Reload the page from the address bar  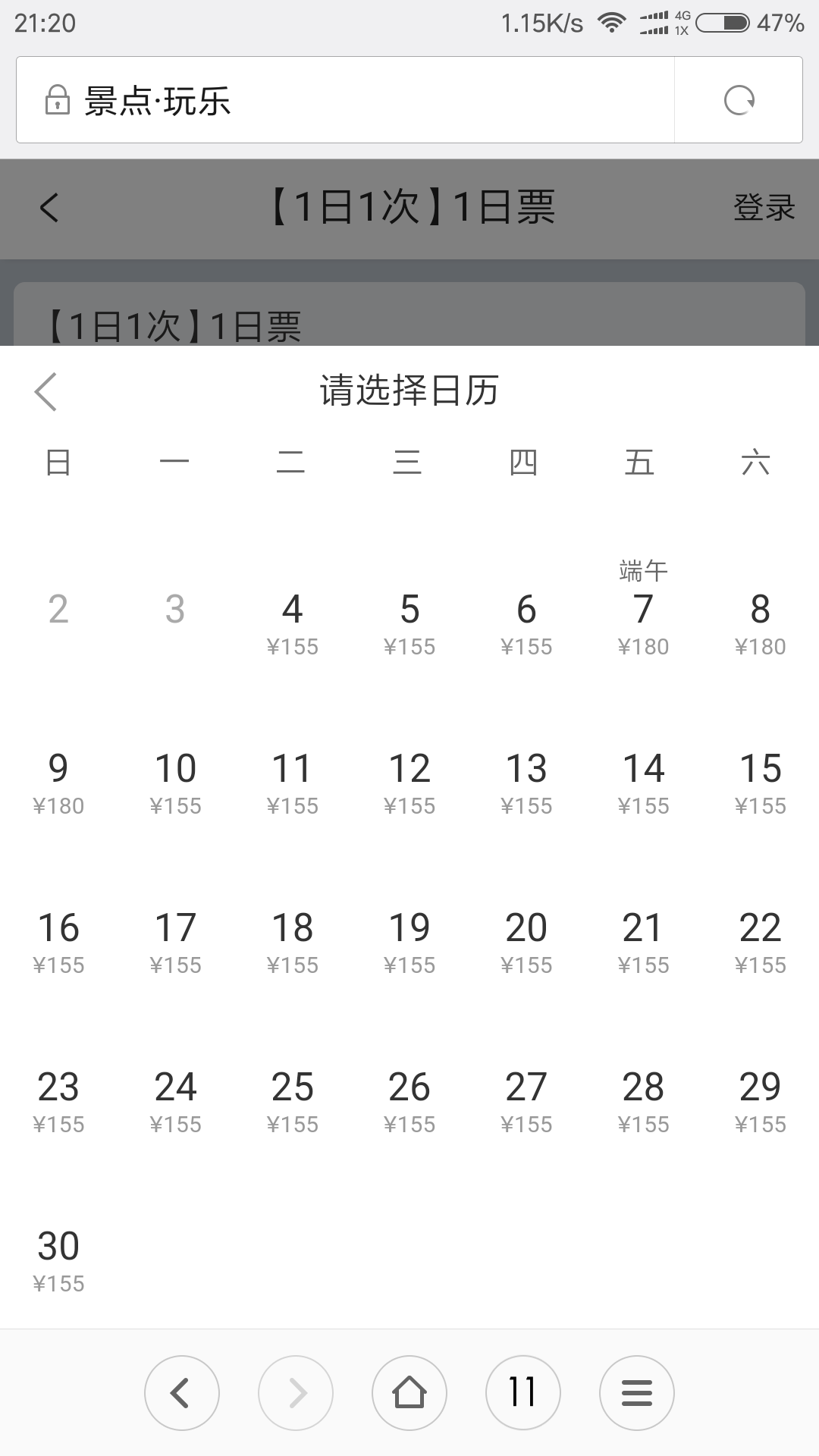coord(739,100)
